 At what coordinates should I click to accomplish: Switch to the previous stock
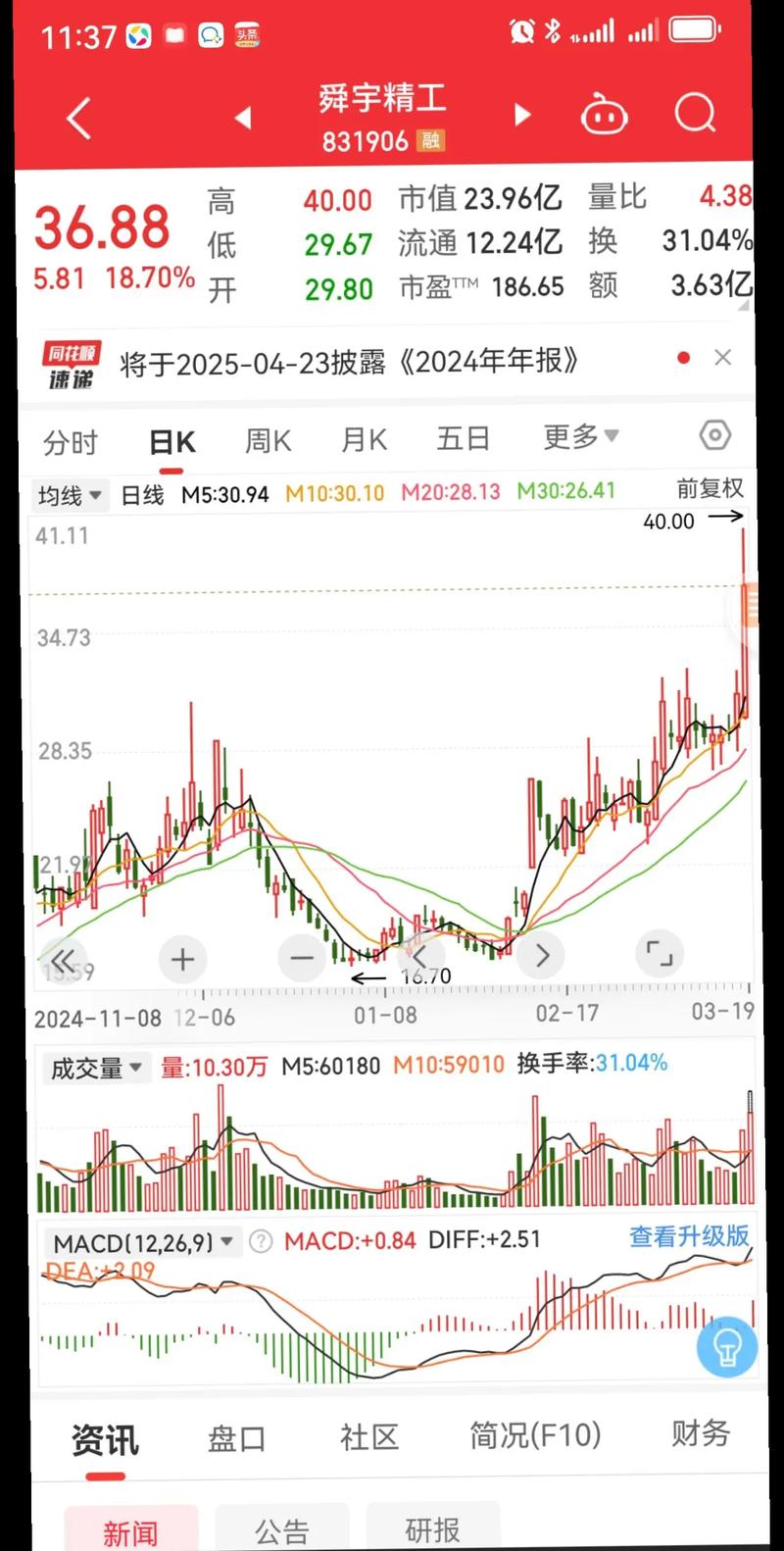tap(243, 119)
